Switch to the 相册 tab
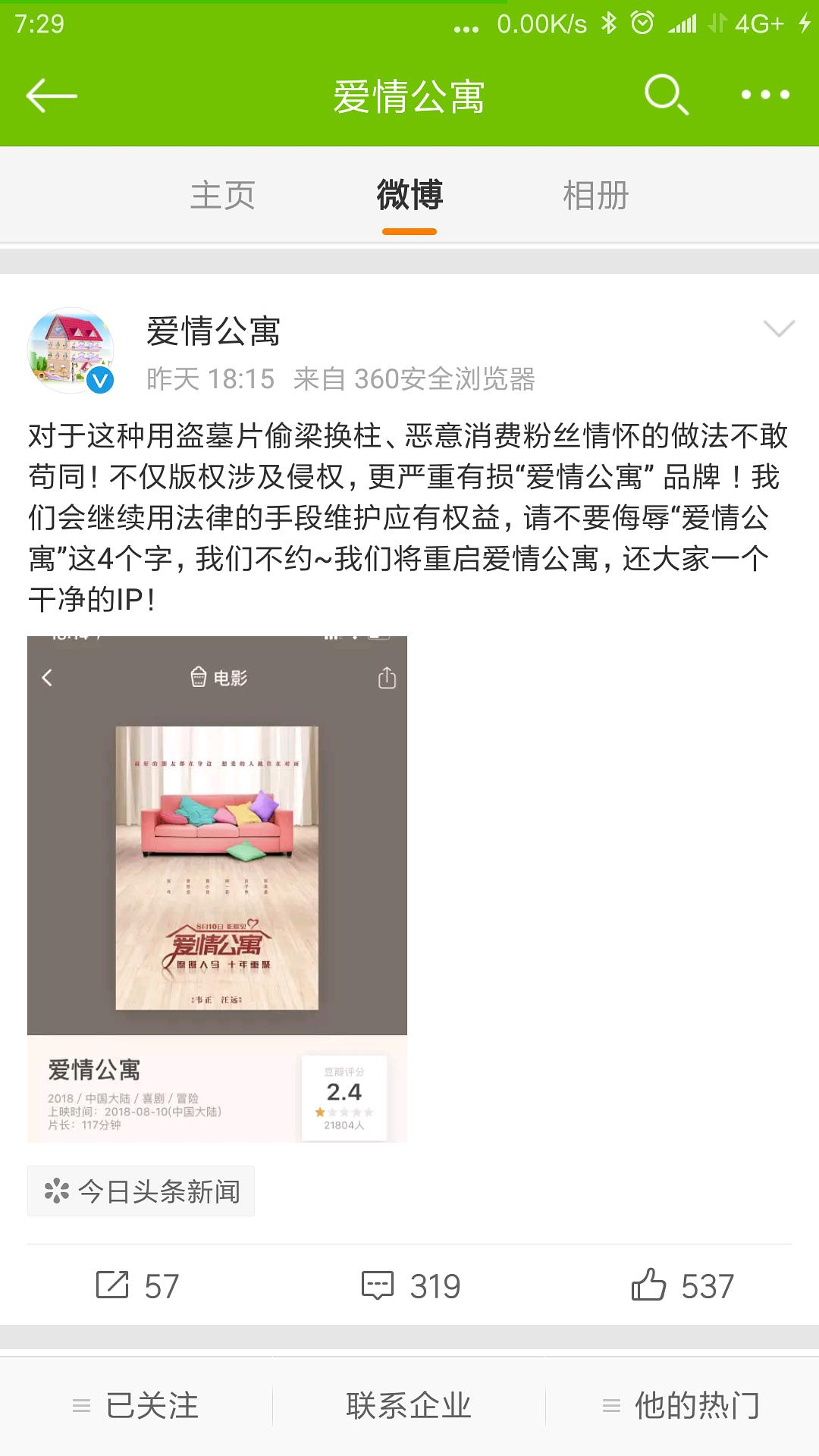 click(596, 196)
